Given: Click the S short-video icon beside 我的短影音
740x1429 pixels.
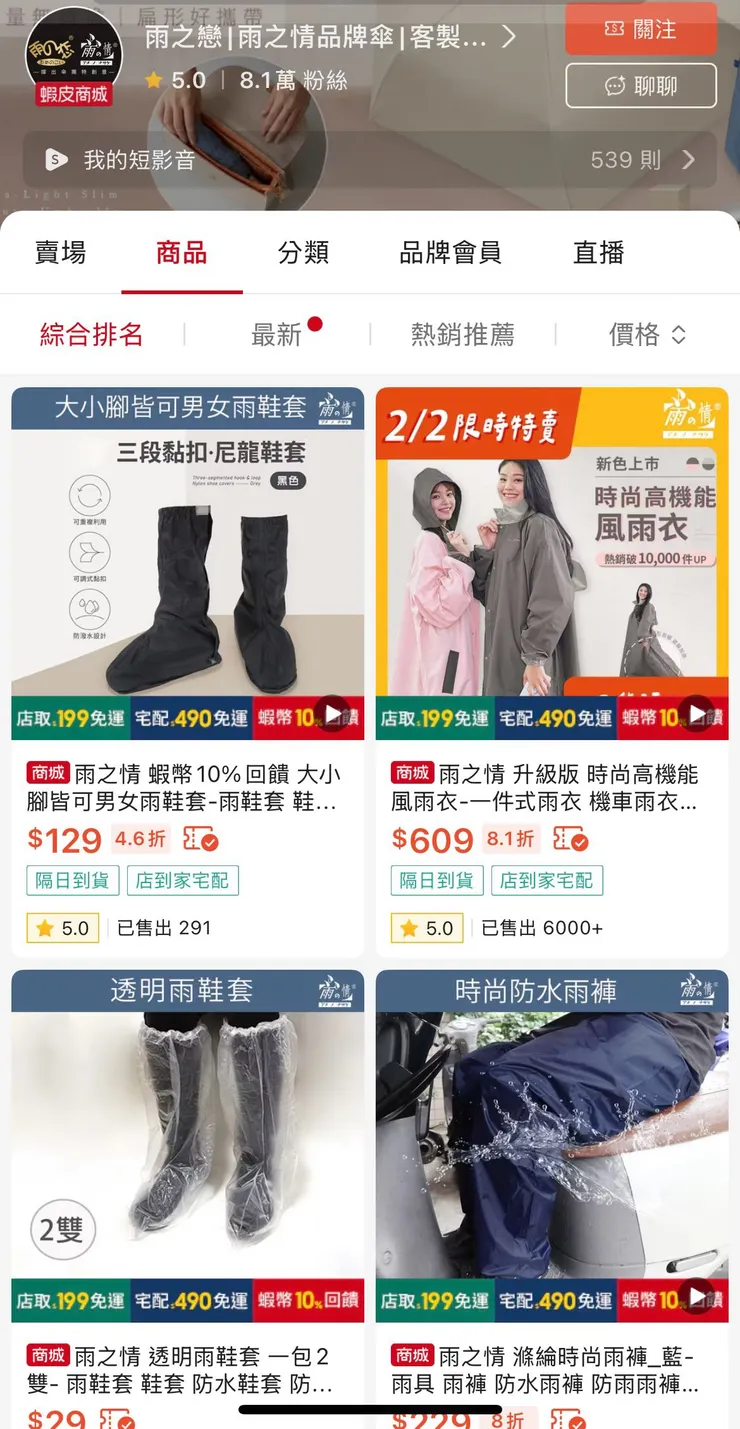Looking at the screenshot, I should click(57, 158).
